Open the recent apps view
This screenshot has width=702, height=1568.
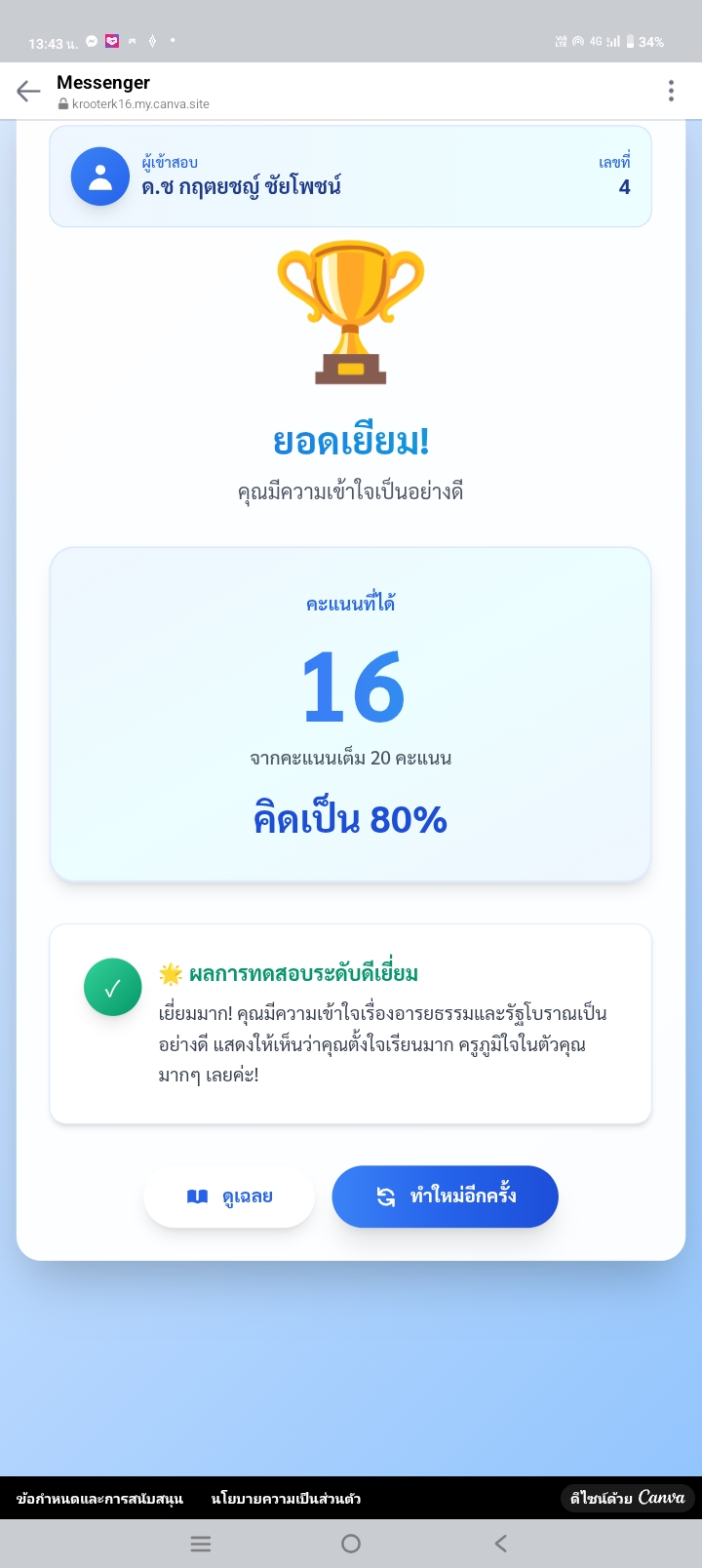201,1544
